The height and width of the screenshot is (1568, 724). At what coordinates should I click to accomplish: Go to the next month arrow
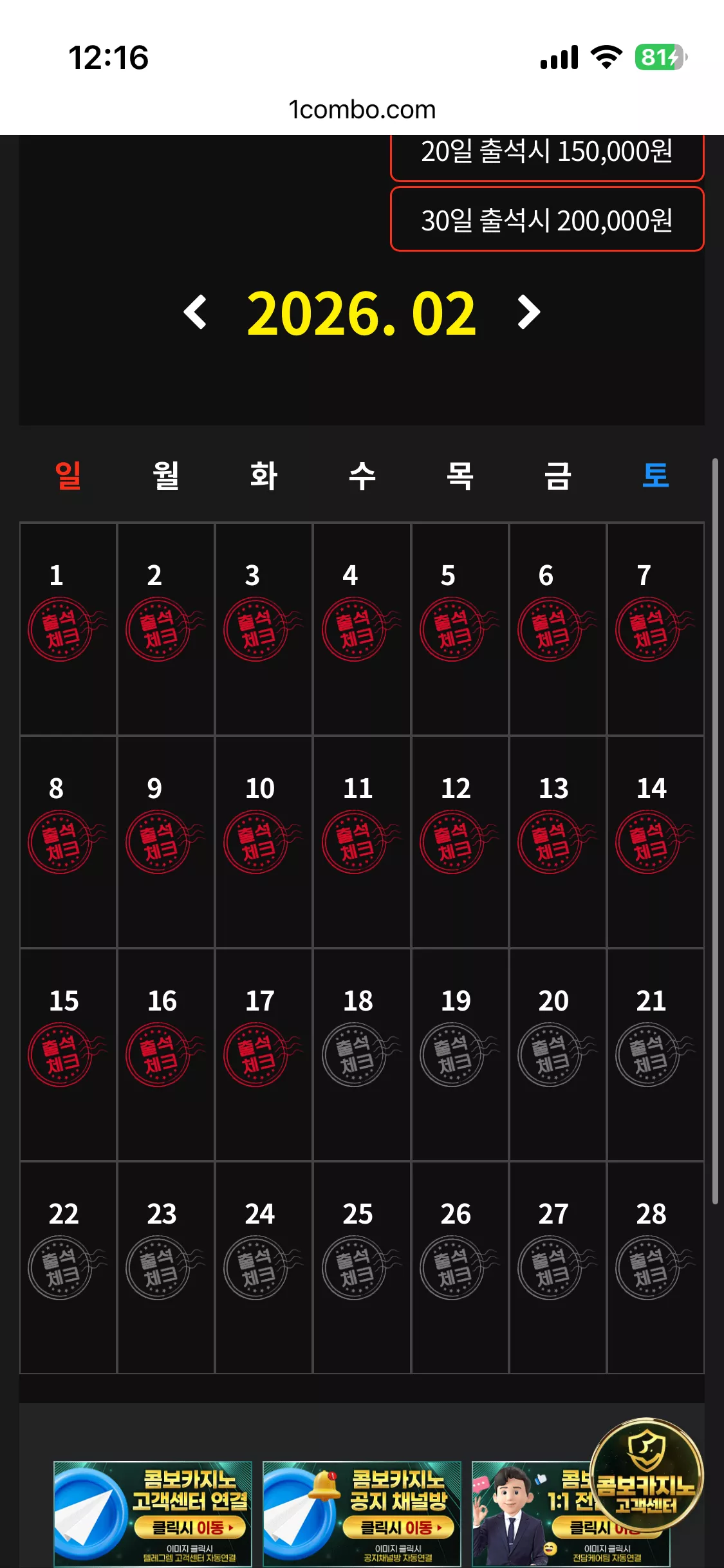pos(528,312)
